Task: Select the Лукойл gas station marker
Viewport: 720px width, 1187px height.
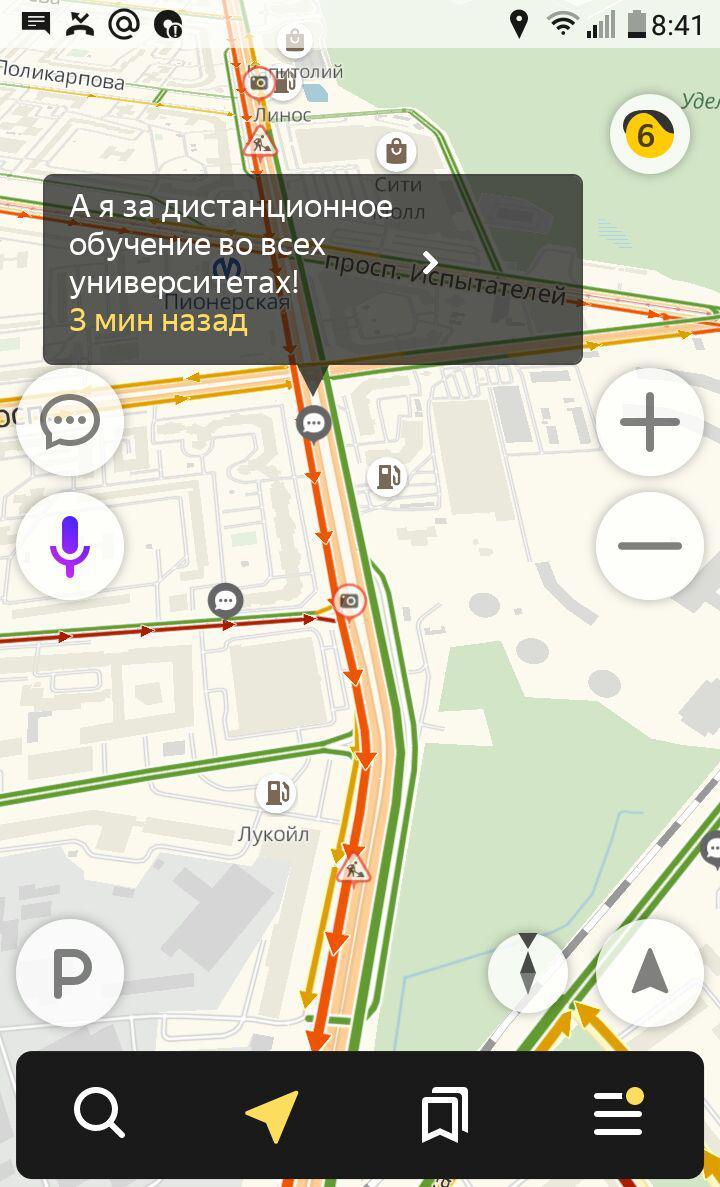Action: [x=274, y=794]
